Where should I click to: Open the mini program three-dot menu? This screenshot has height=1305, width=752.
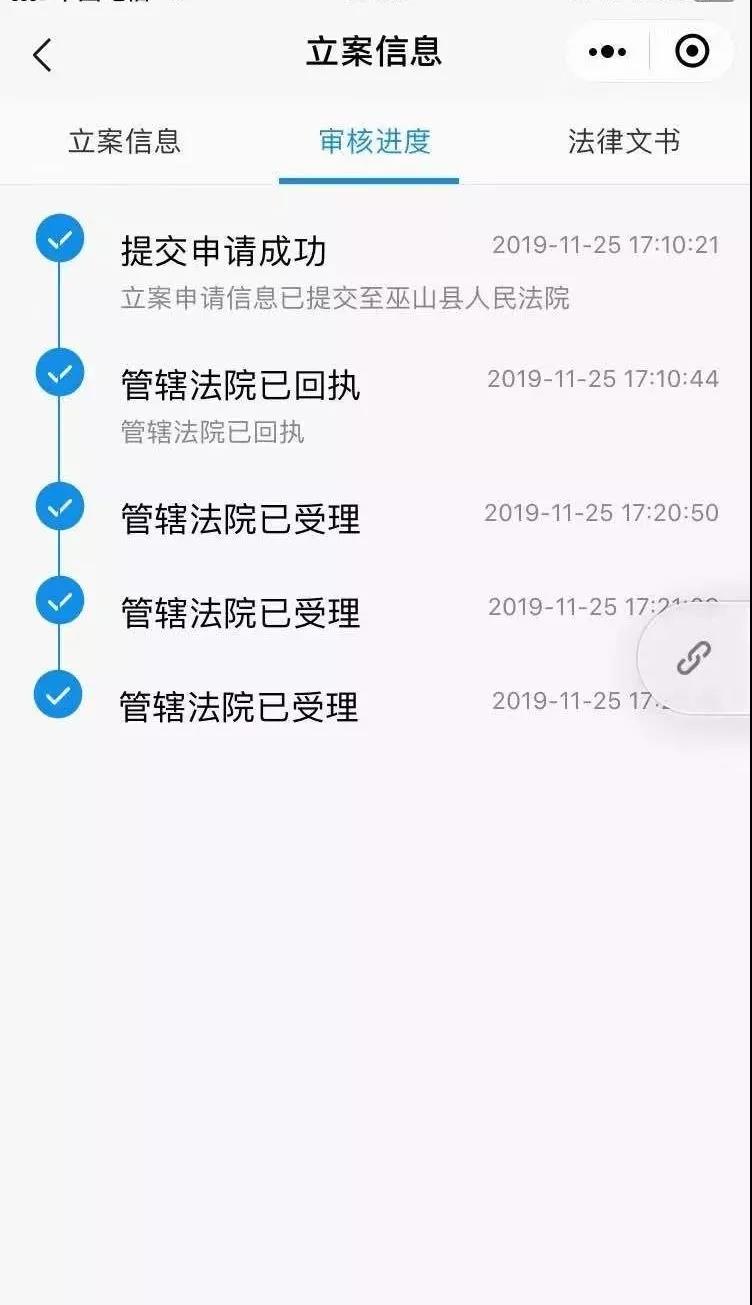tap(607, 52)
